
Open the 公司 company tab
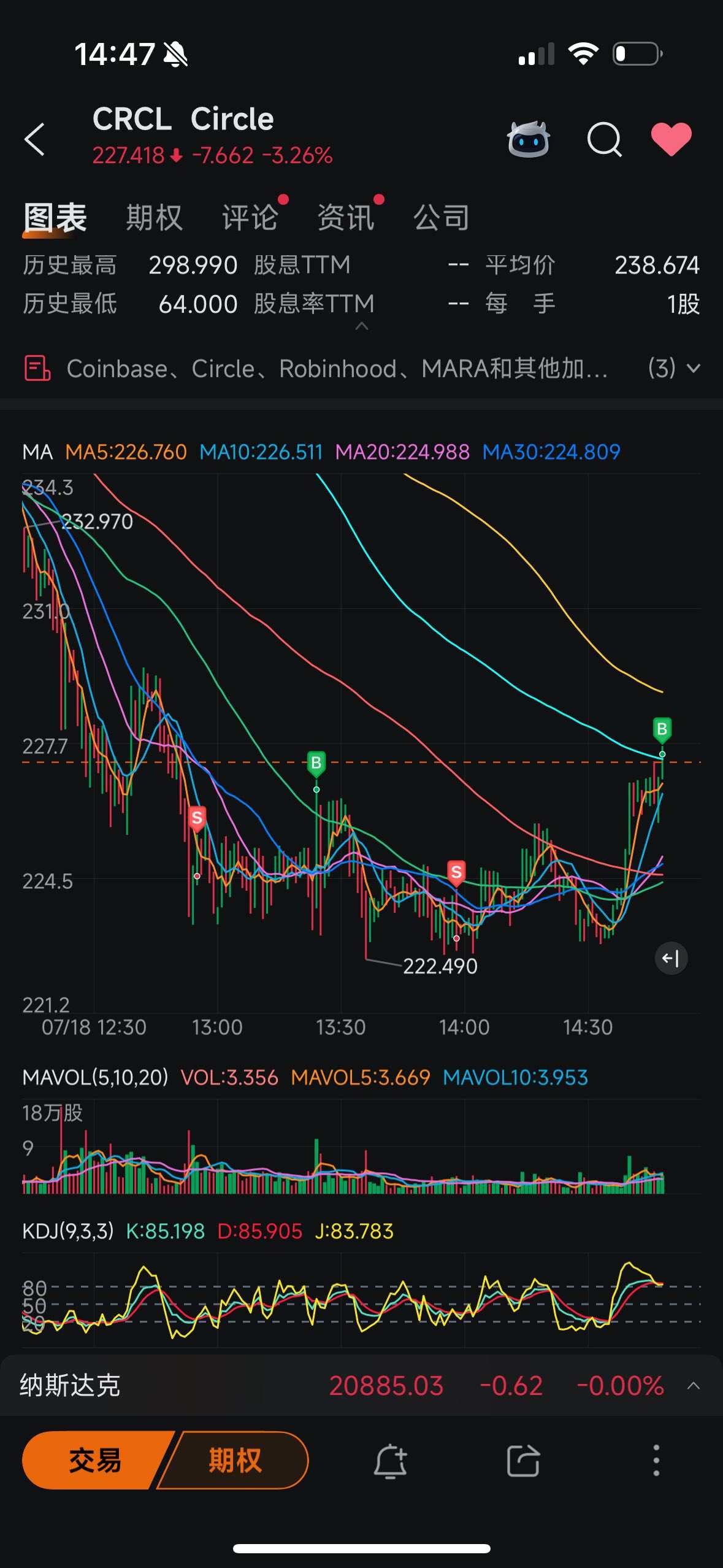tap(441, 218)
